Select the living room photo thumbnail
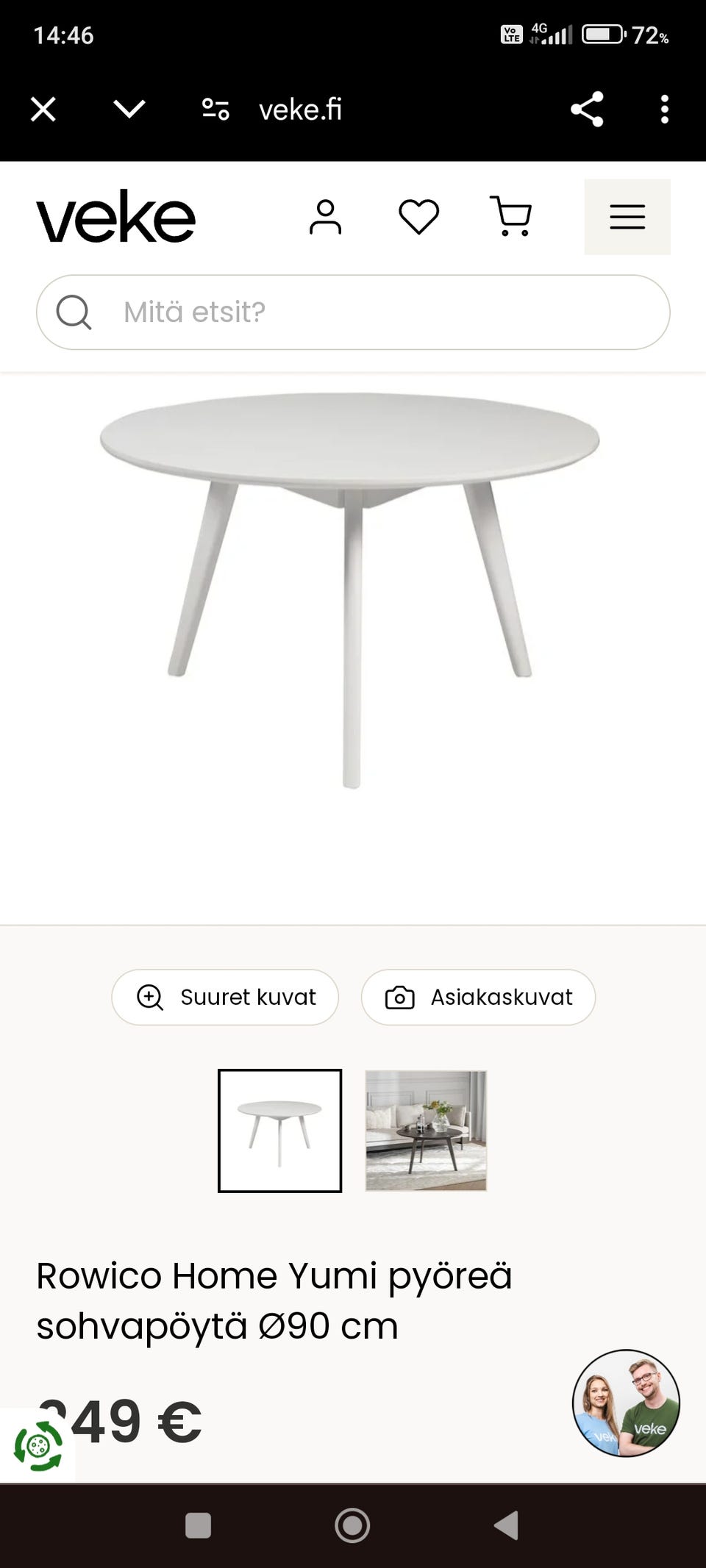 [x=426, y=1131]
